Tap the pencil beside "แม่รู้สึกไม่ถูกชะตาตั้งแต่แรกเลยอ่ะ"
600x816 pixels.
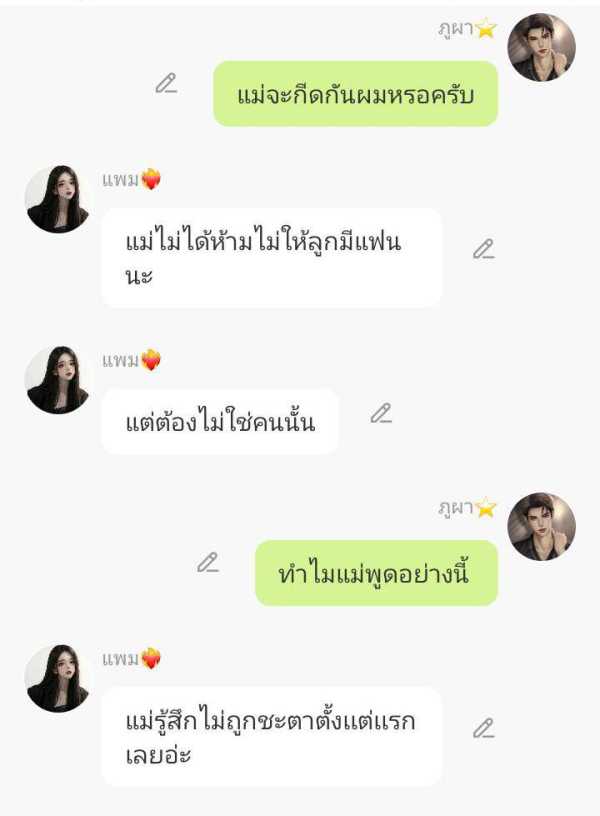(x=484, y=728)
